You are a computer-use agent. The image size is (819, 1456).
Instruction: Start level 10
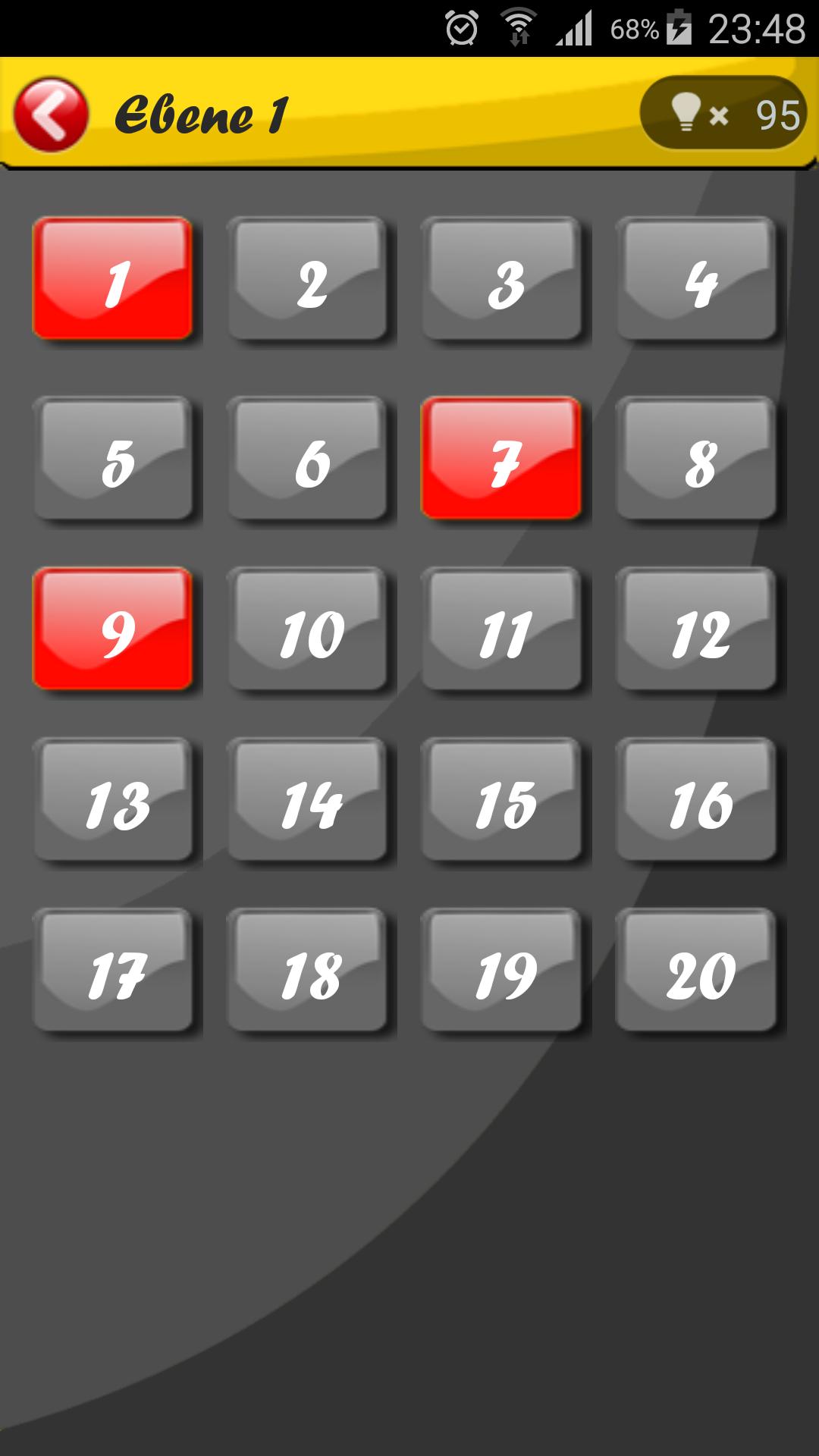(x=307, y=629)
